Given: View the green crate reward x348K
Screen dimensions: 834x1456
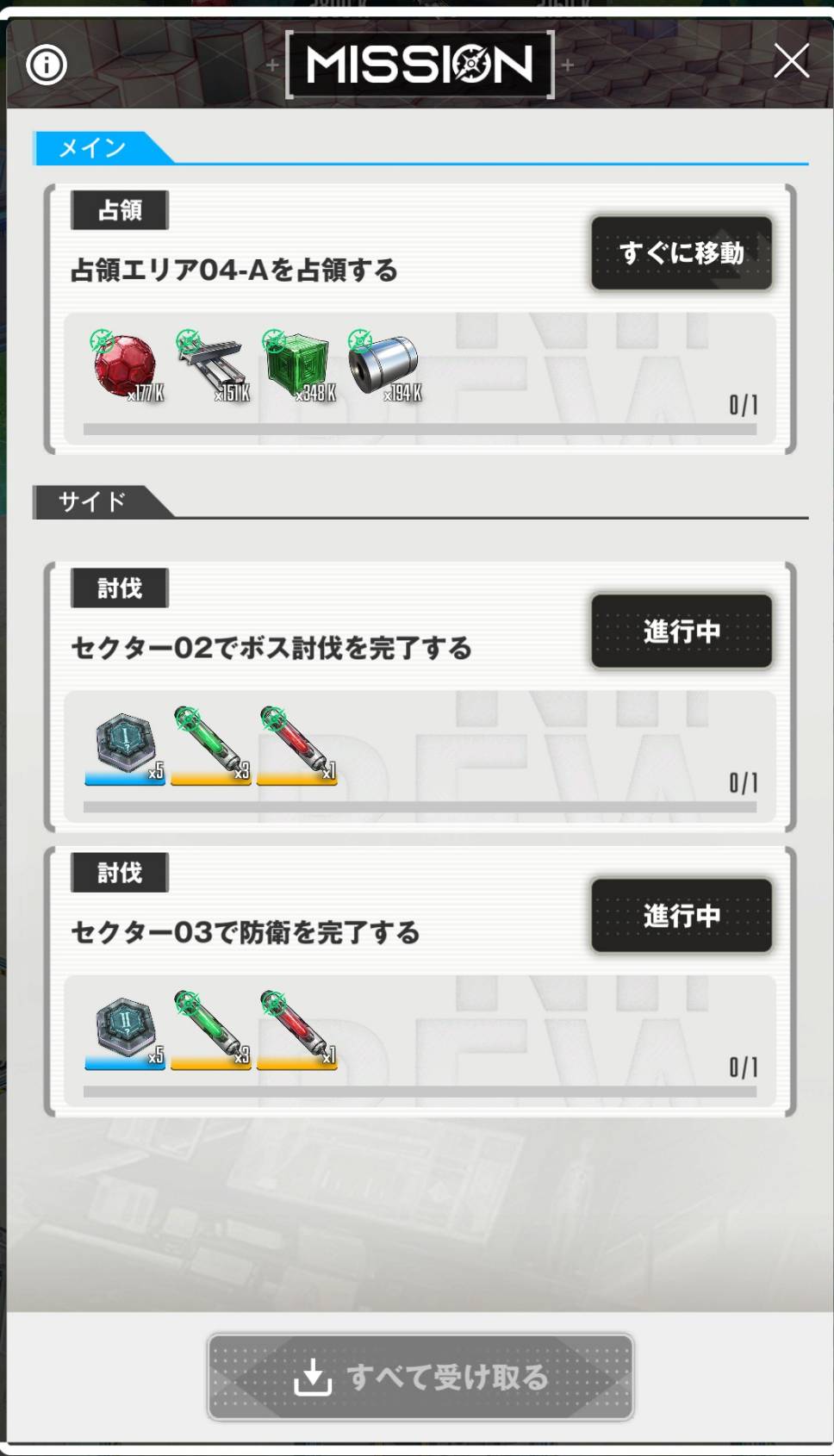Looking at the screenshot, I should pos(298,366).
